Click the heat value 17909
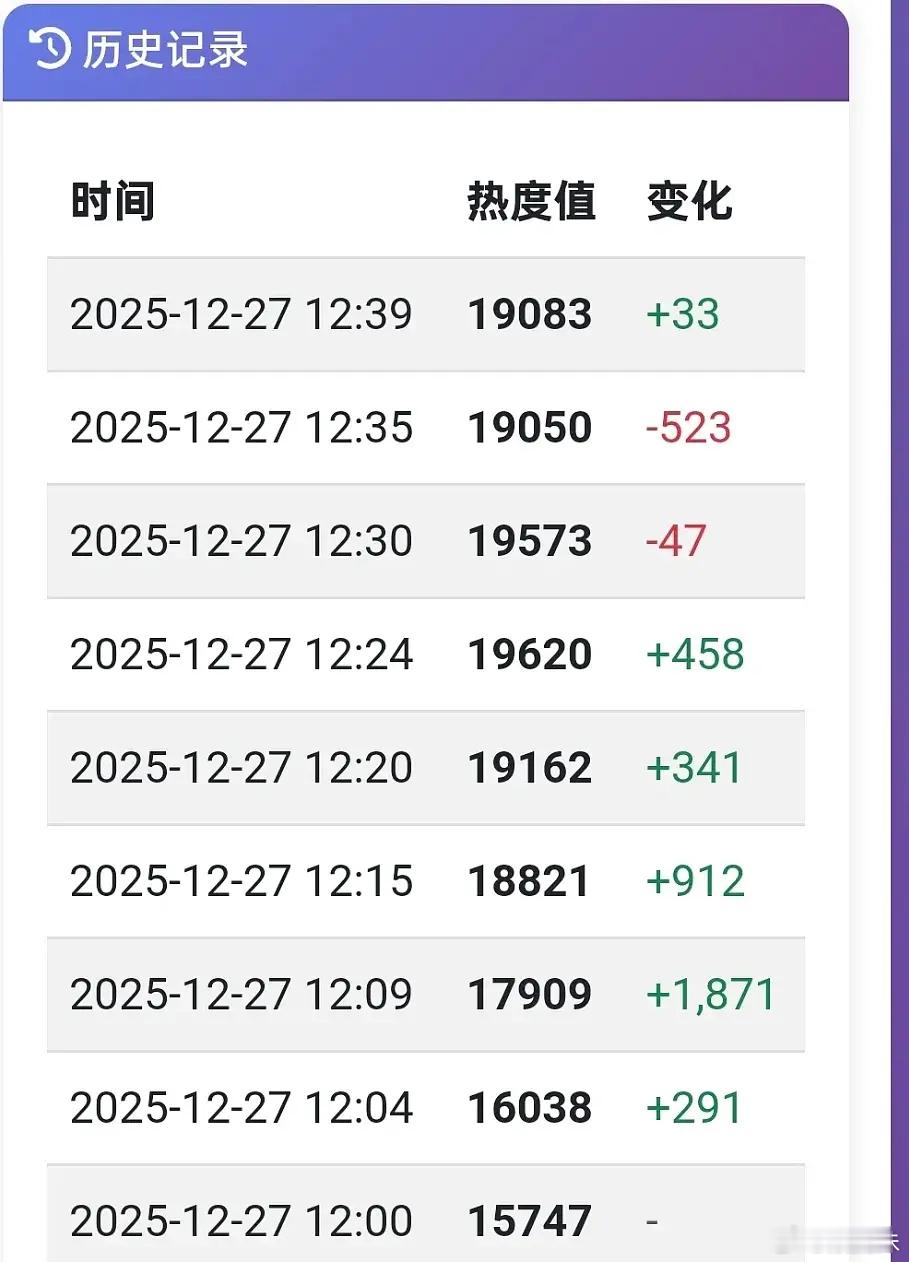Image resolution: width=909 pixels, height=1262 pixels. [528, 994]
